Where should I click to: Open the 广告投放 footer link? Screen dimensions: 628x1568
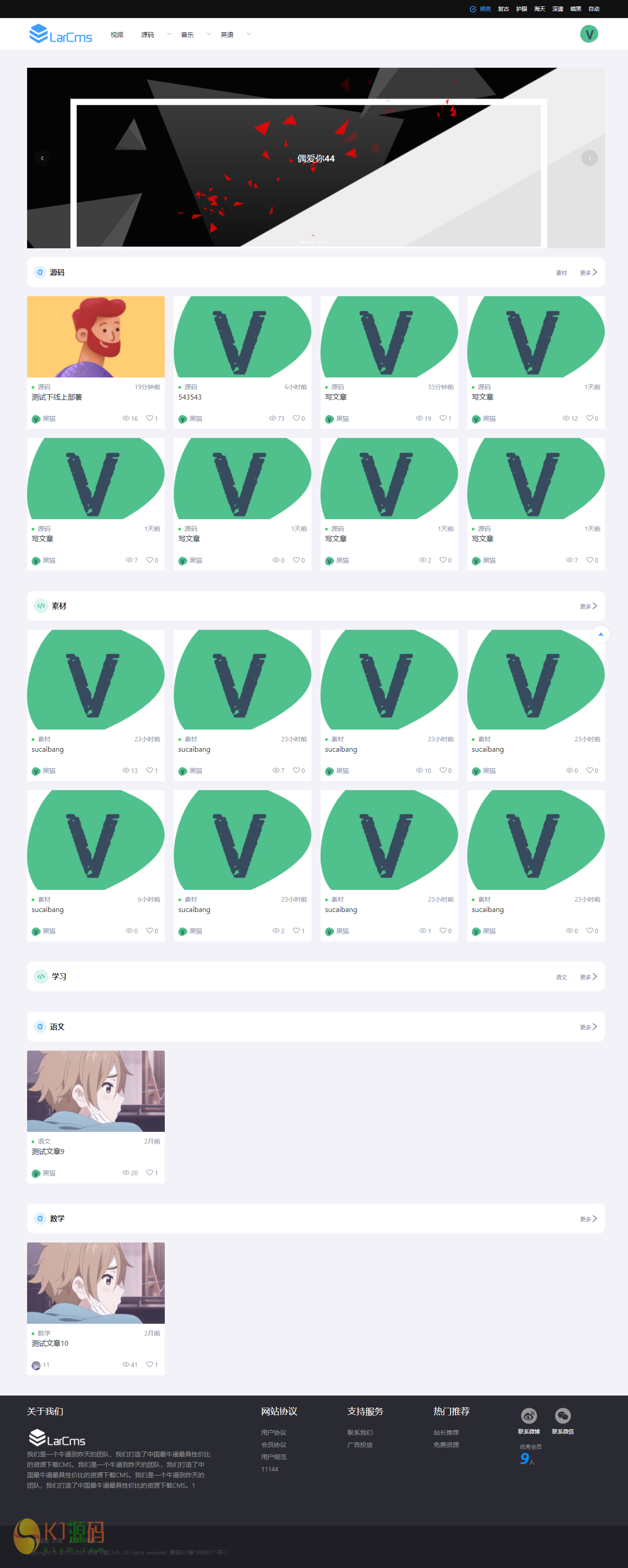(360, 1444)
